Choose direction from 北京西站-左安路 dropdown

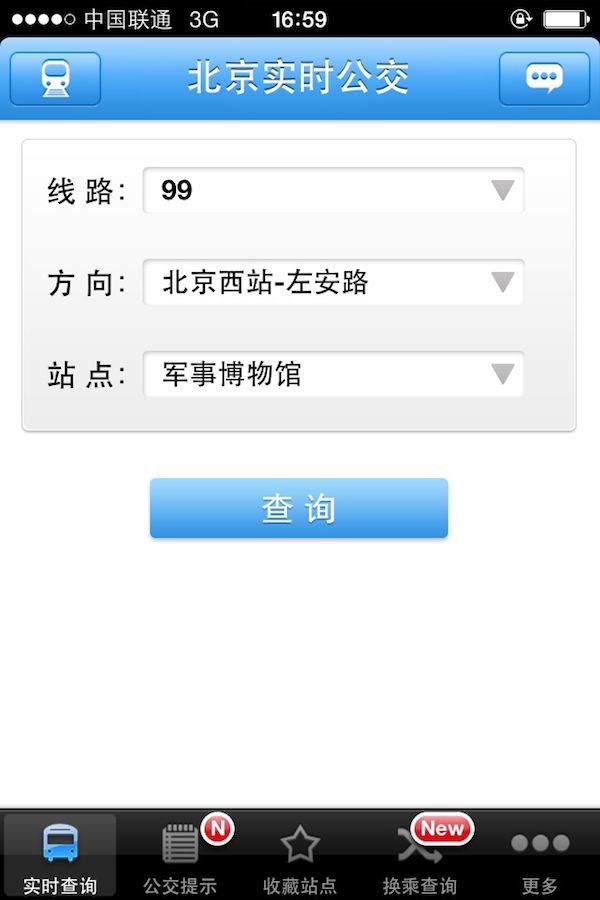(333, 282)
